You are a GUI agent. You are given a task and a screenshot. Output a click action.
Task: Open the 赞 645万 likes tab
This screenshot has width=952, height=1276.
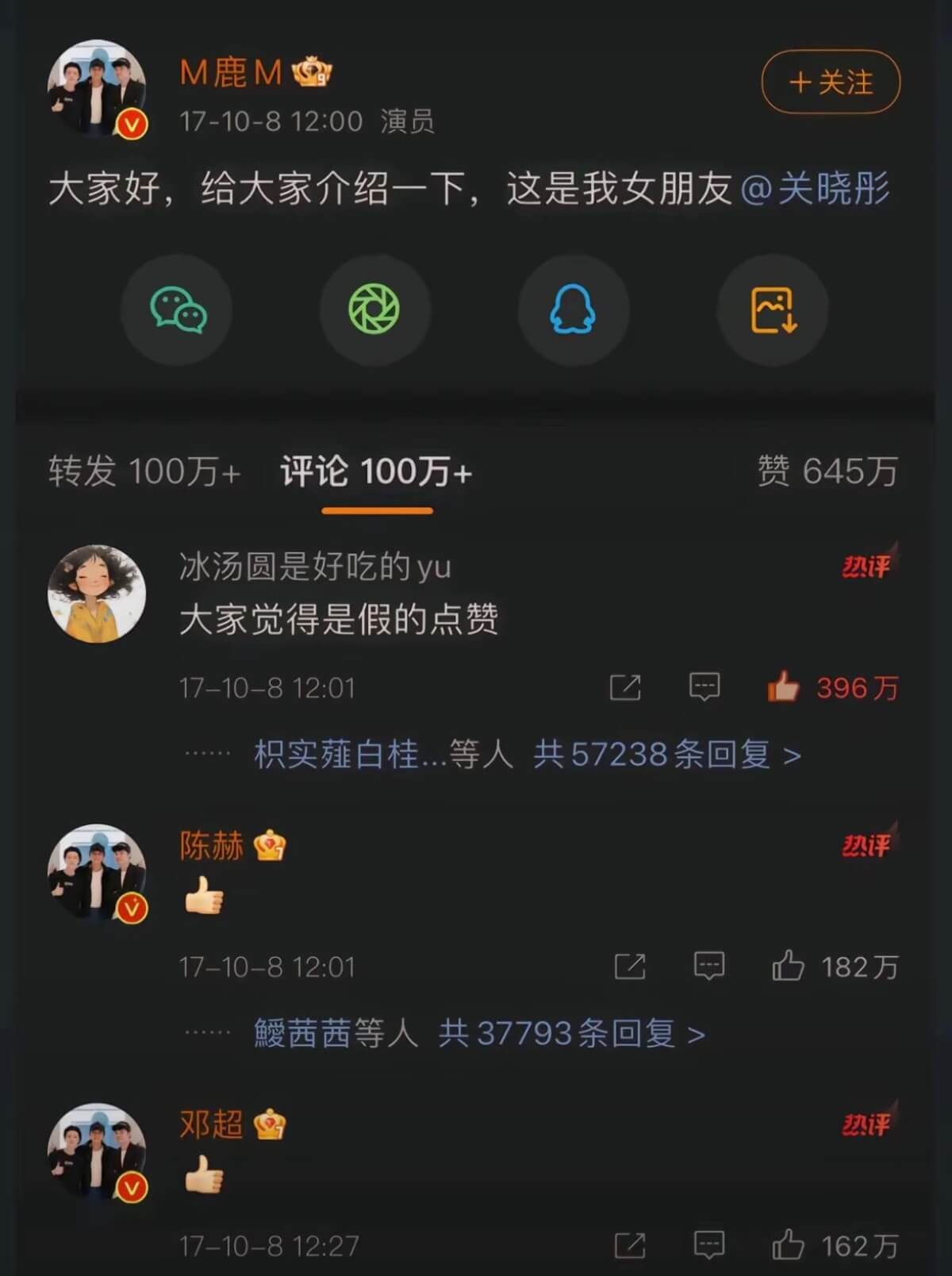827,471
